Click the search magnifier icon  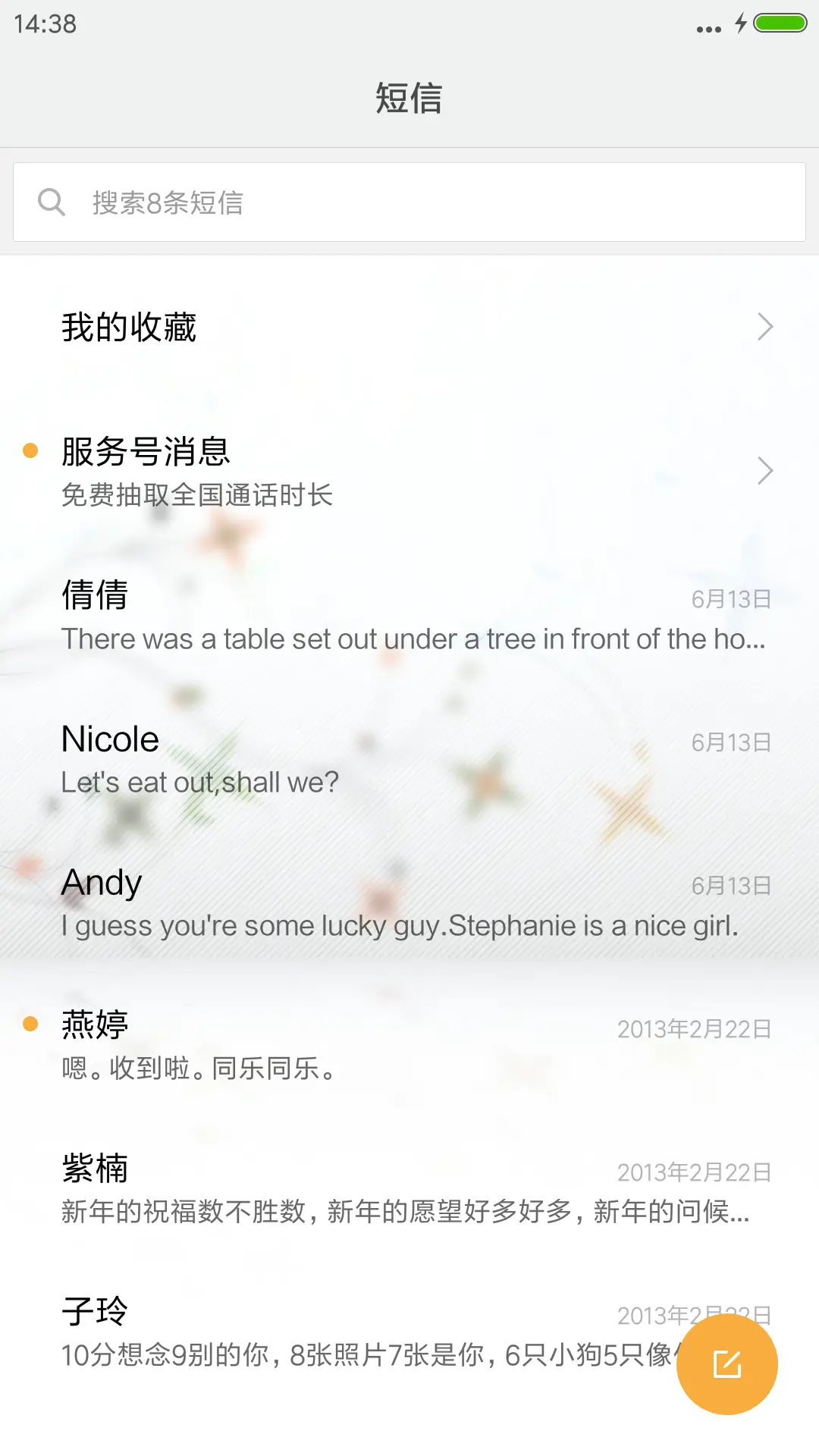pos(51,201)
